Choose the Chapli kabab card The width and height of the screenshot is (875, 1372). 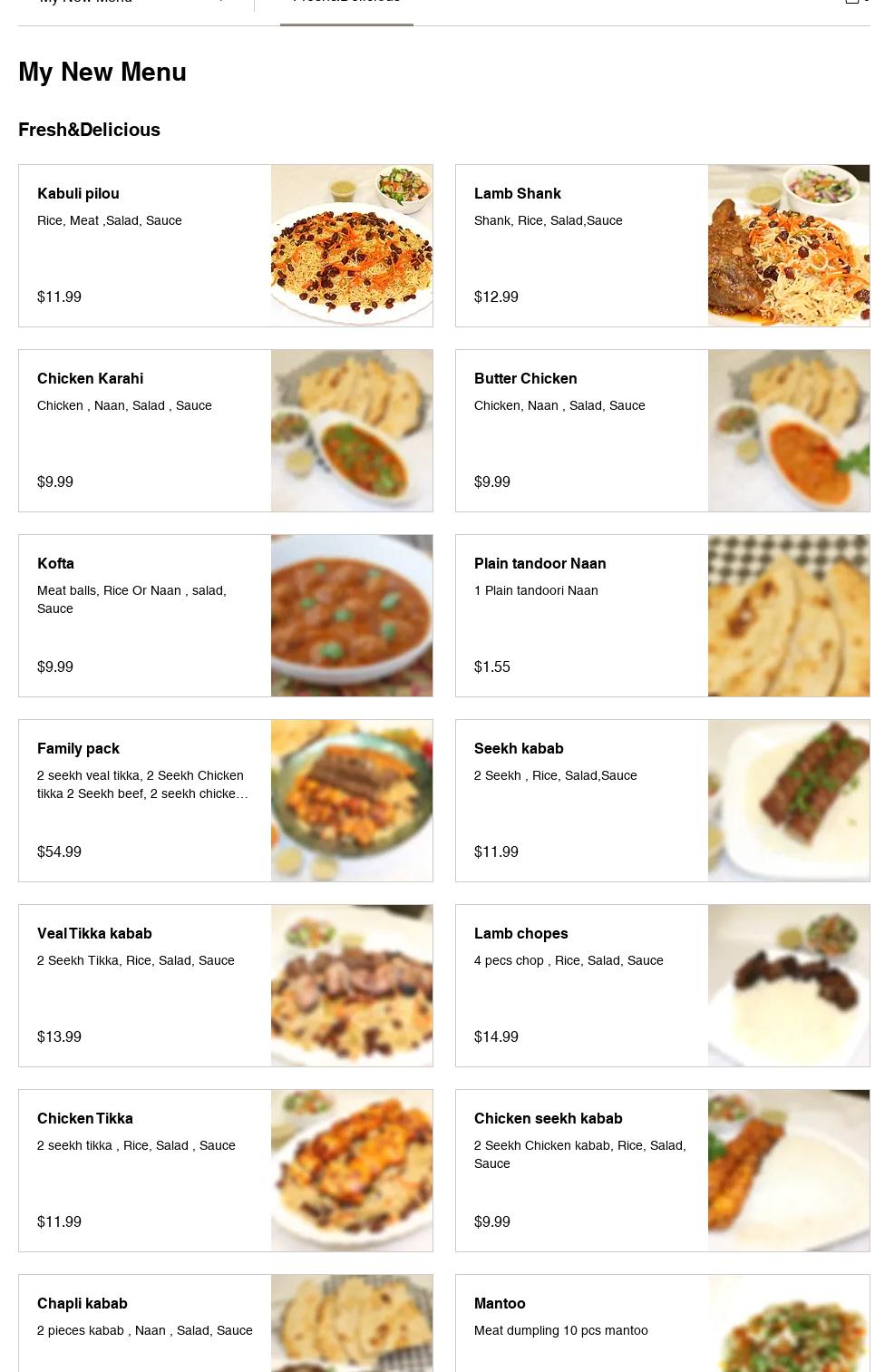[x=225, y=1324]
